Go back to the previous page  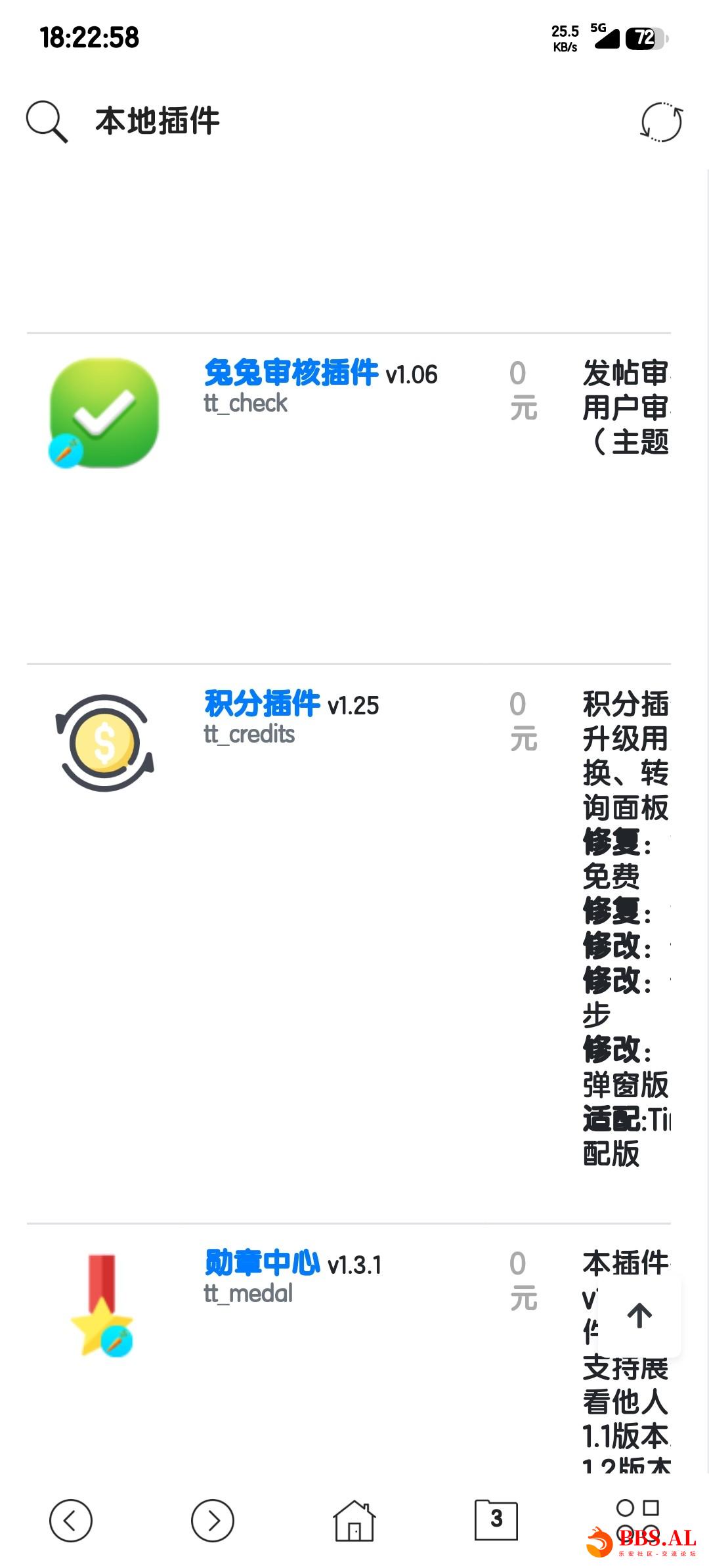click(71, 1520)
